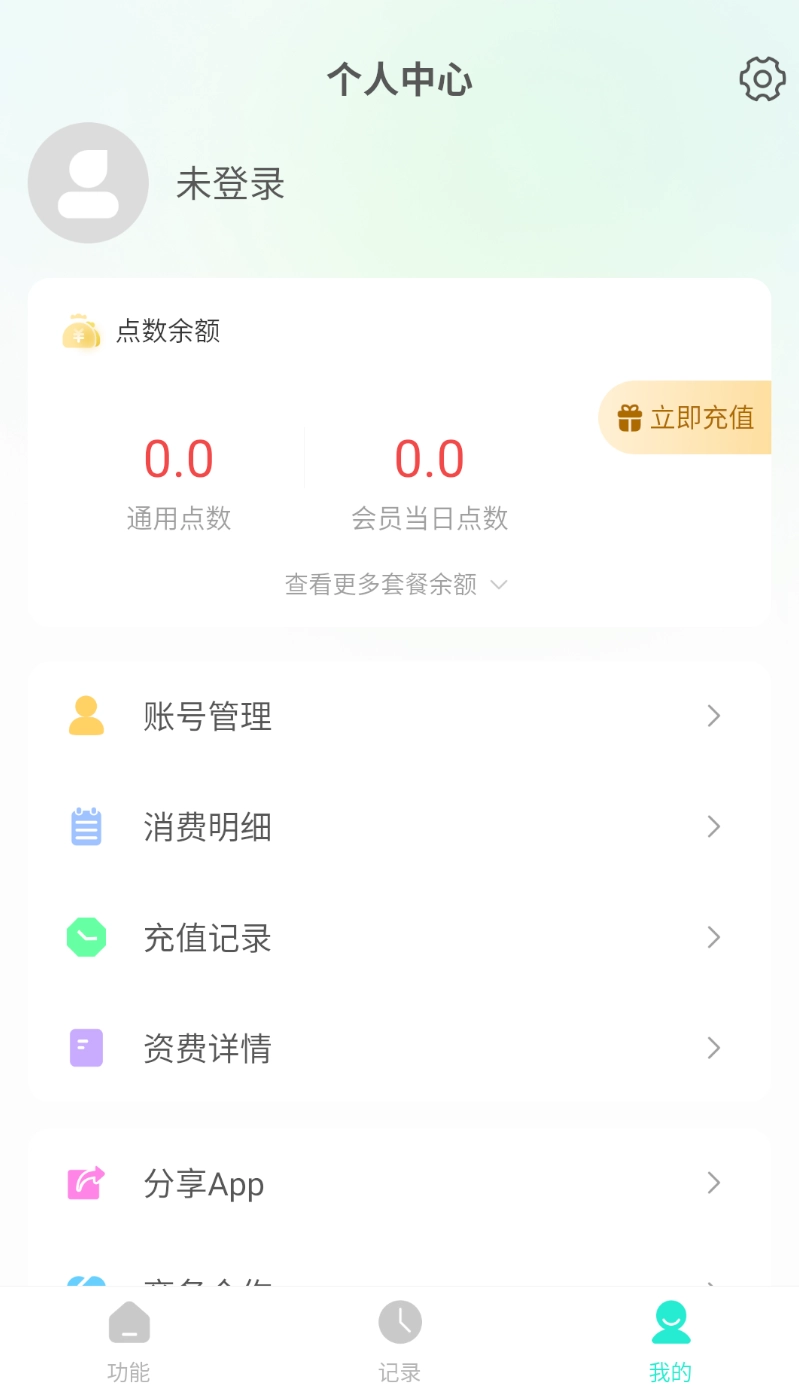This screenshot has width=799, height=1384.
Task: Open the settings gear icon
Action: tap(762, 79)
